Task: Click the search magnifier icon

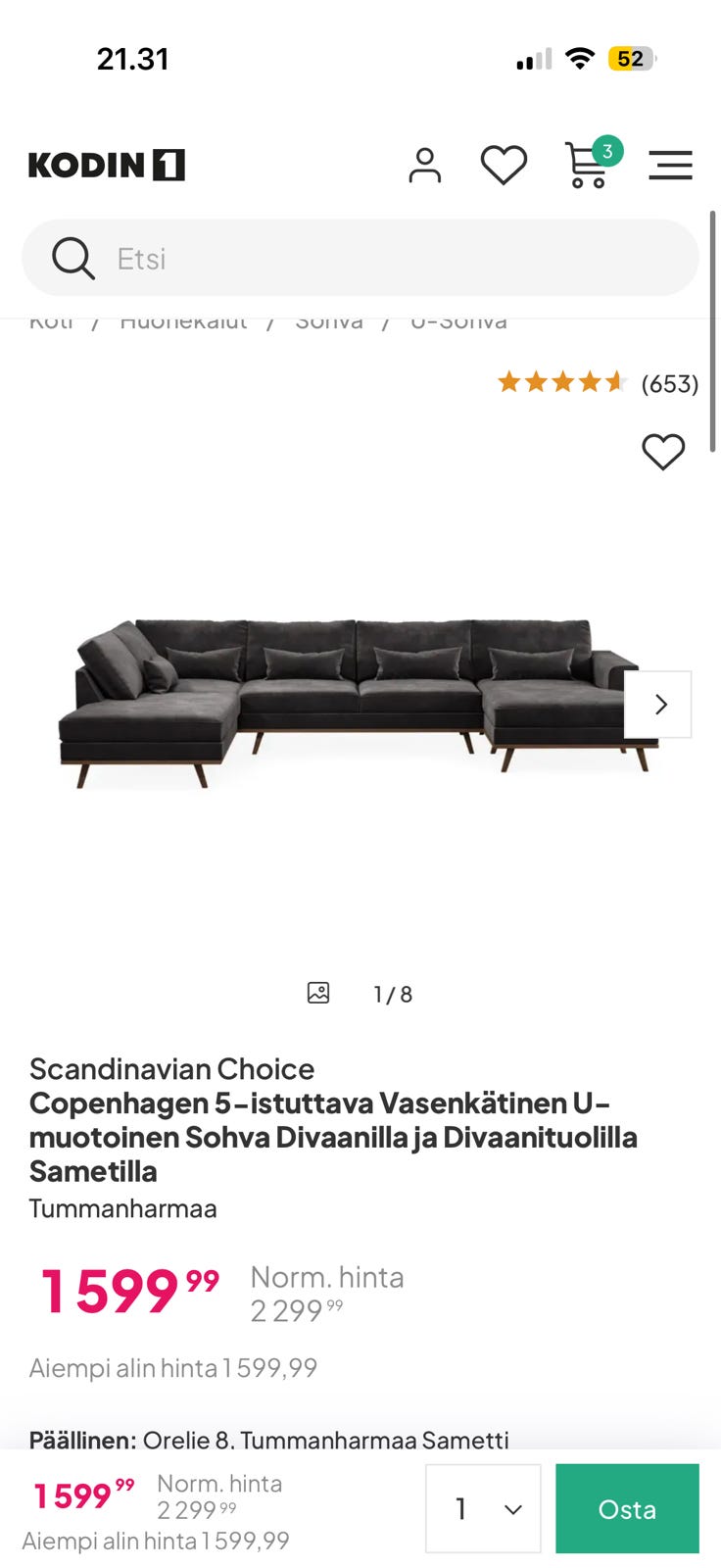Action: pyautogui.click(x=72, y=258)
